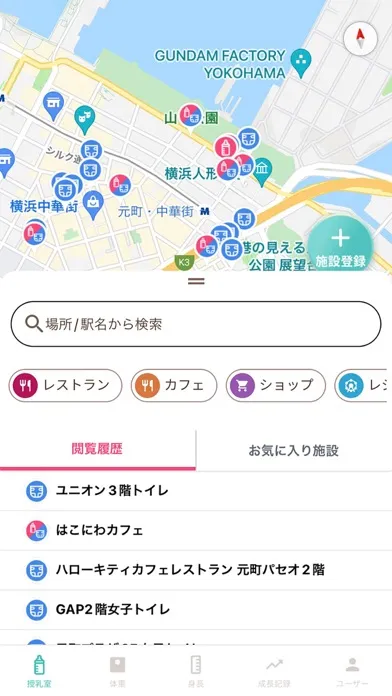The image size is (392, 696).
Task: Open ユニオン３階トイレ from history
Action: tap(196, 491)
